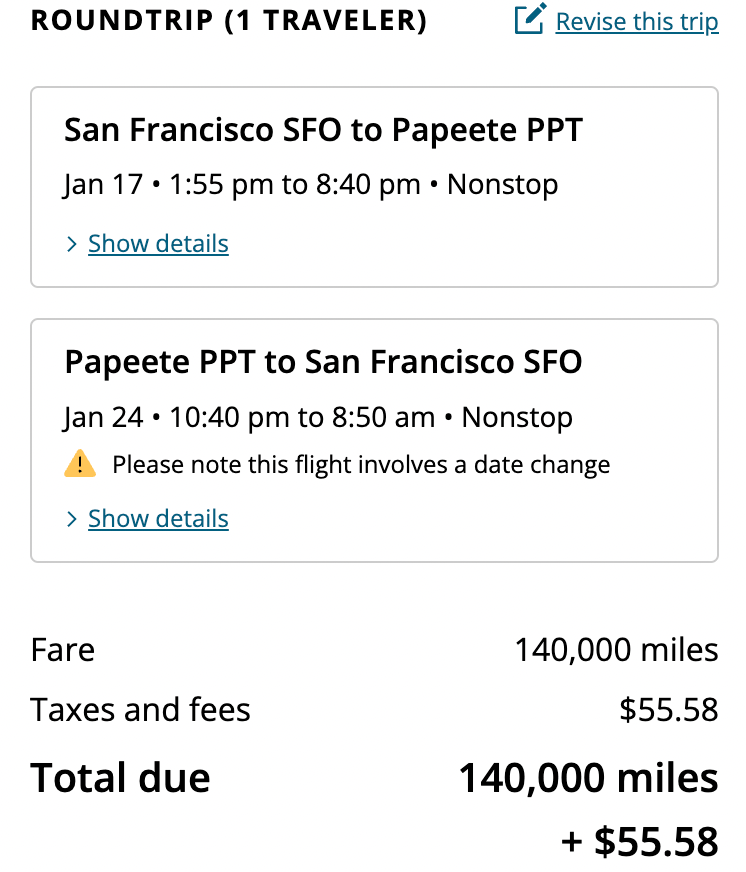Click the warning triangle icon on return flight
The height and width of the screenshot is (872, 746).
[x=79, y=464]
